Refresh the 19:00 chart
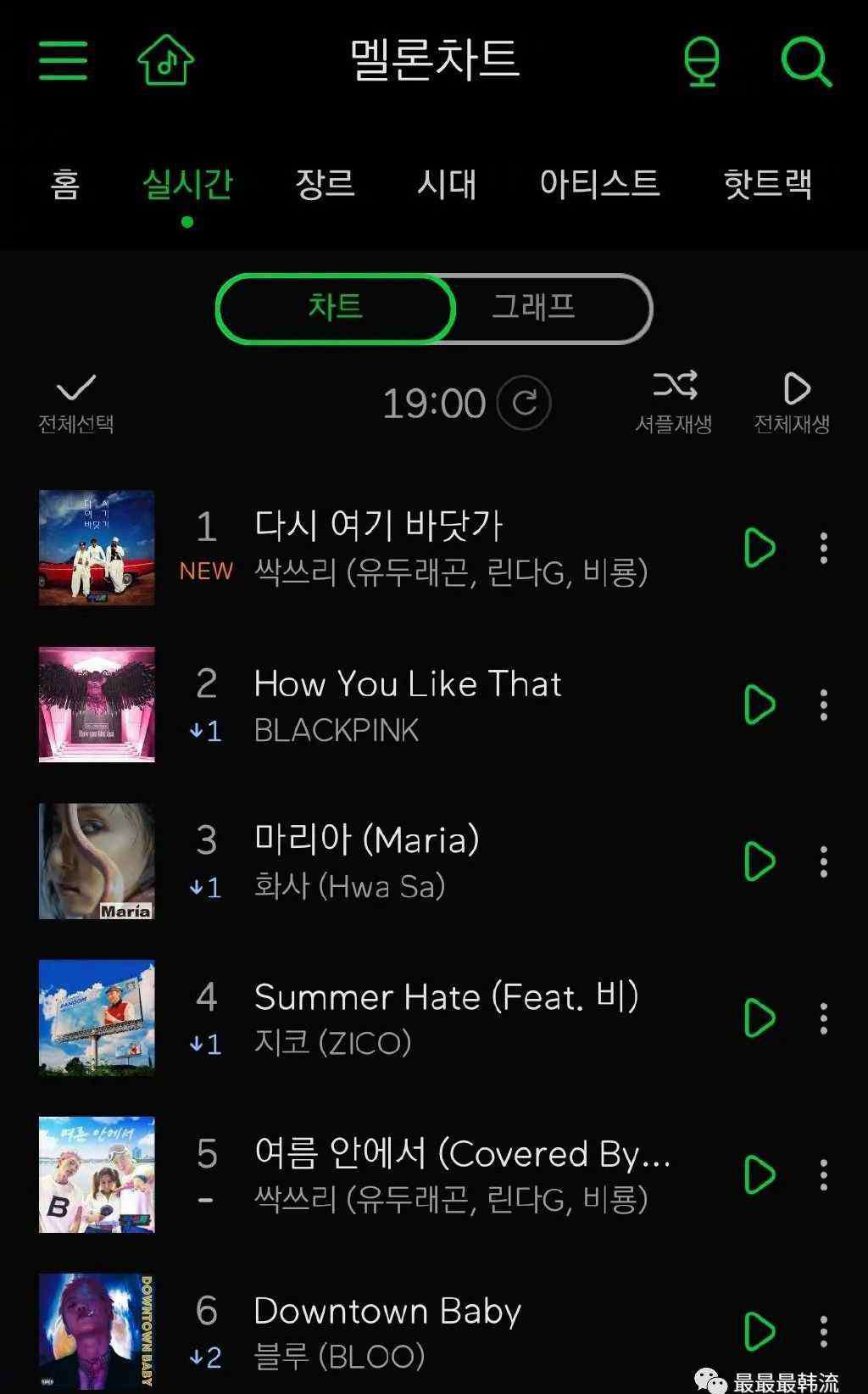This screenshot has width=868, height=1394. coord(525,403)
